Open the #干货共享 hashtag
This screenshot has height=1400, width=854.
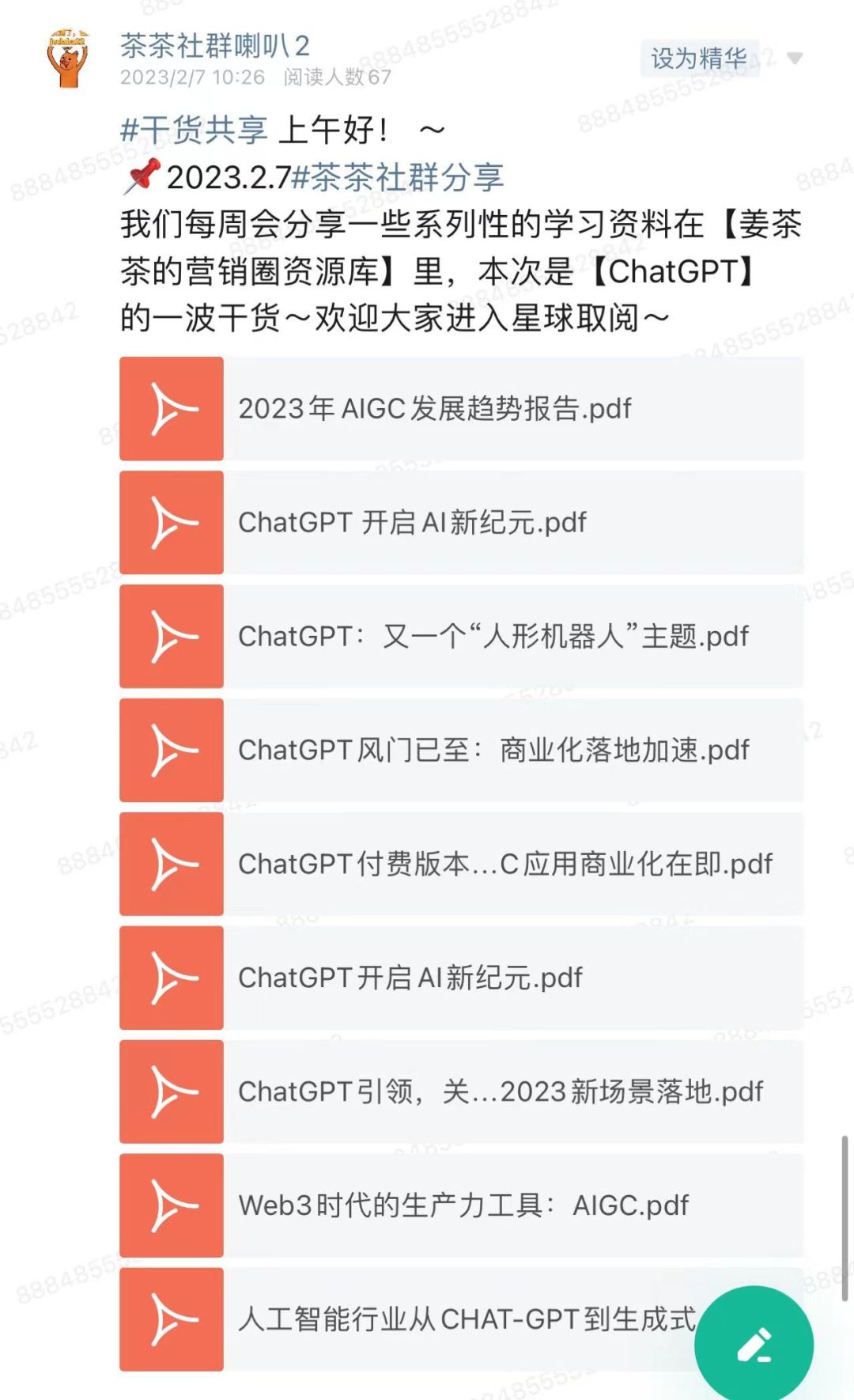point(194,130)
